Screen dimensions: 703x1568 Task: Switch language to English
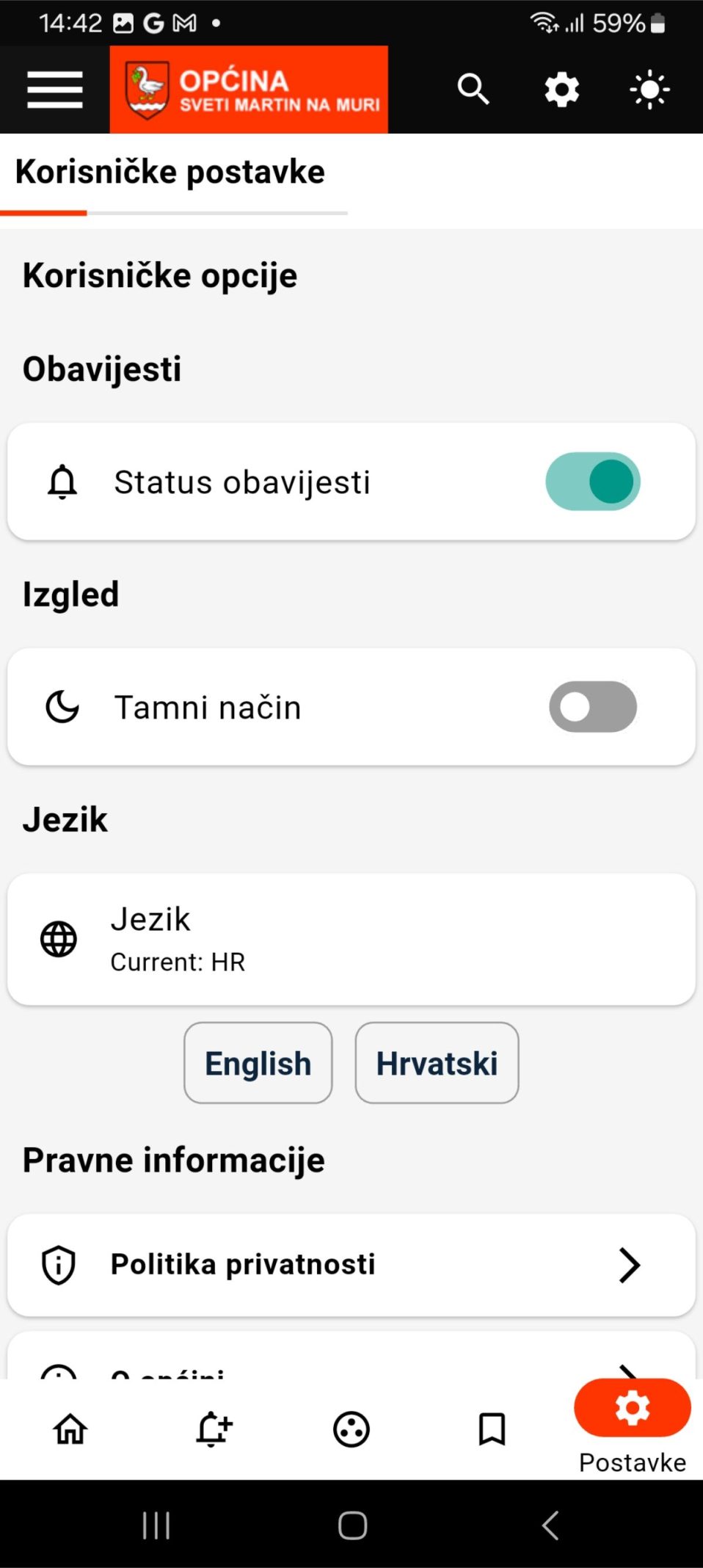pos(258,1063)
